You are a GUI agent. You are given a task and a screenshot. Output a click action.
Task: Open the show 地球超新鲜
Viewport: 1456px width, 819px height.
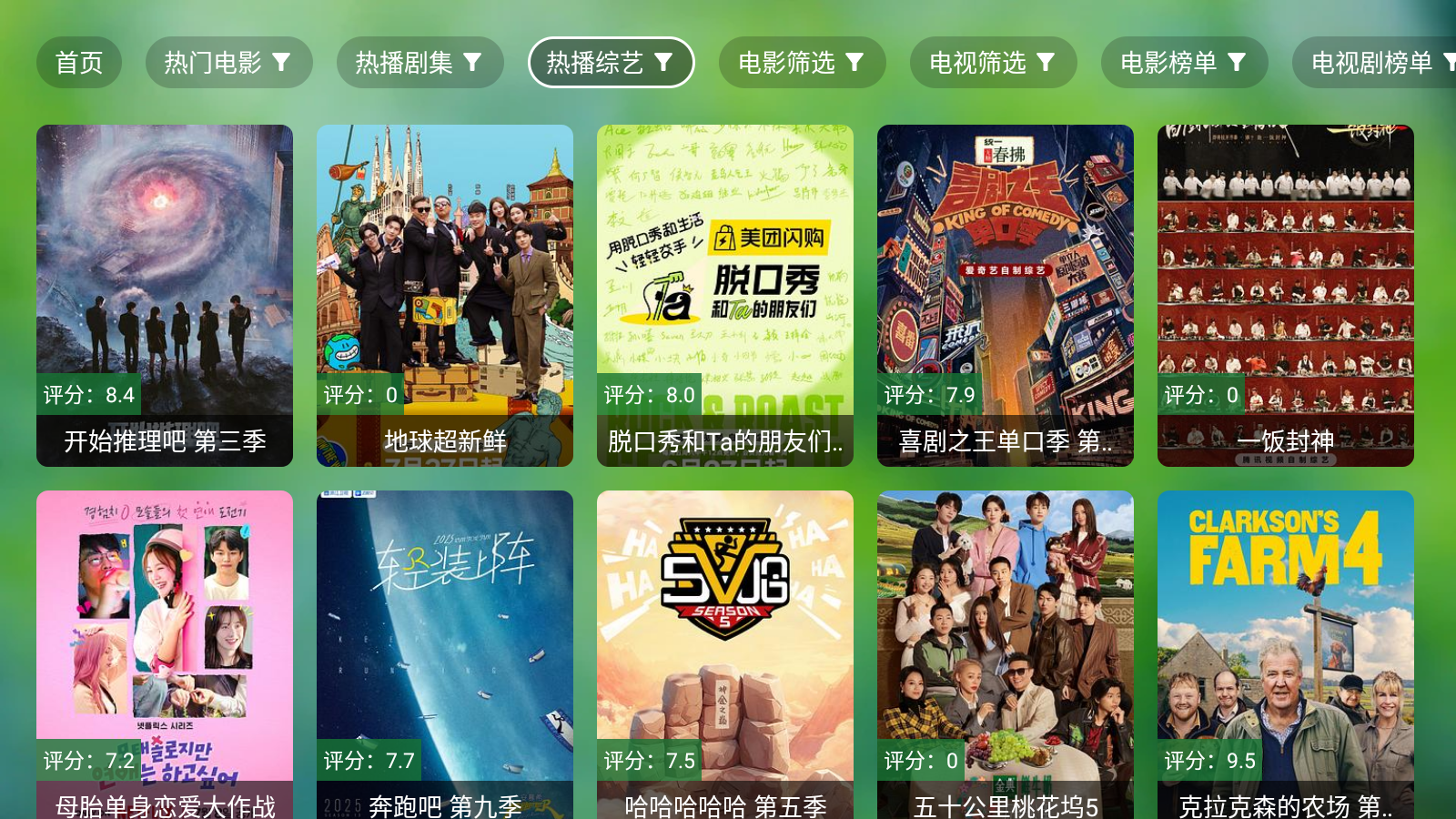(x=445, y=296)
